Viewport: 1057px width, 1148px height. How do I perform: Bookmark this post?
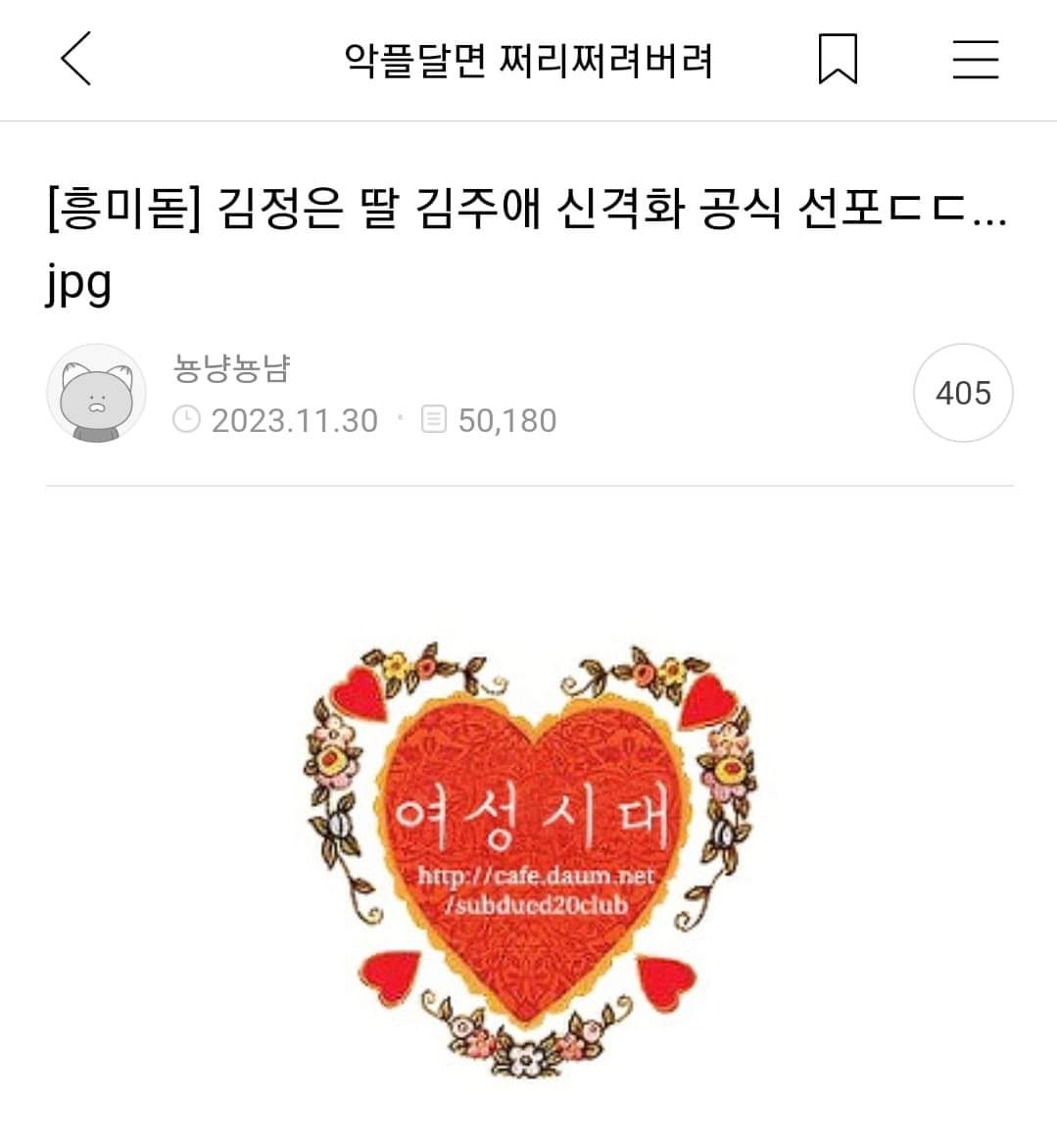pos(838,59)
